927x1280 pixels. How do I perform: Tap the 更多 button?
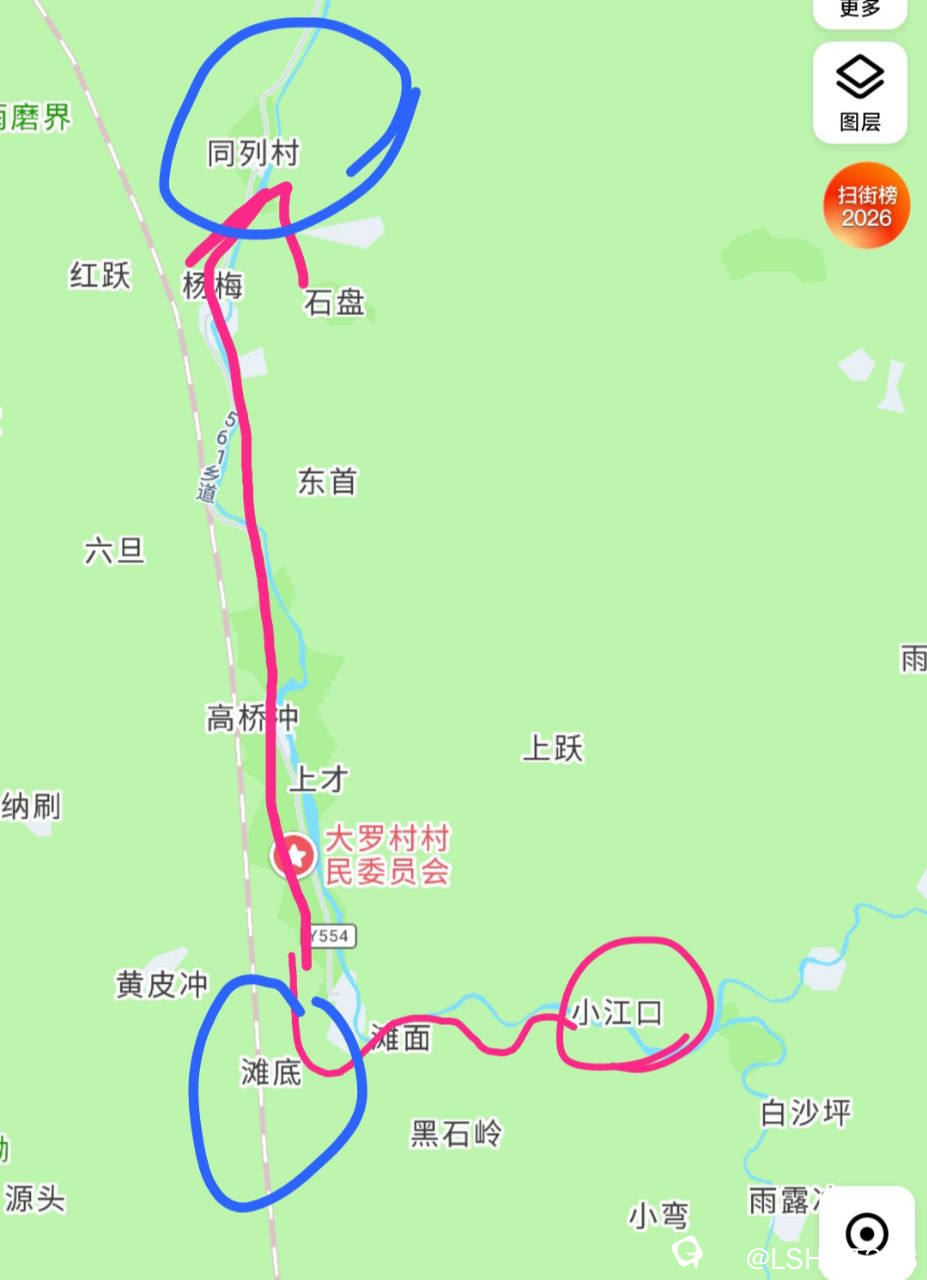pos(859,10)
